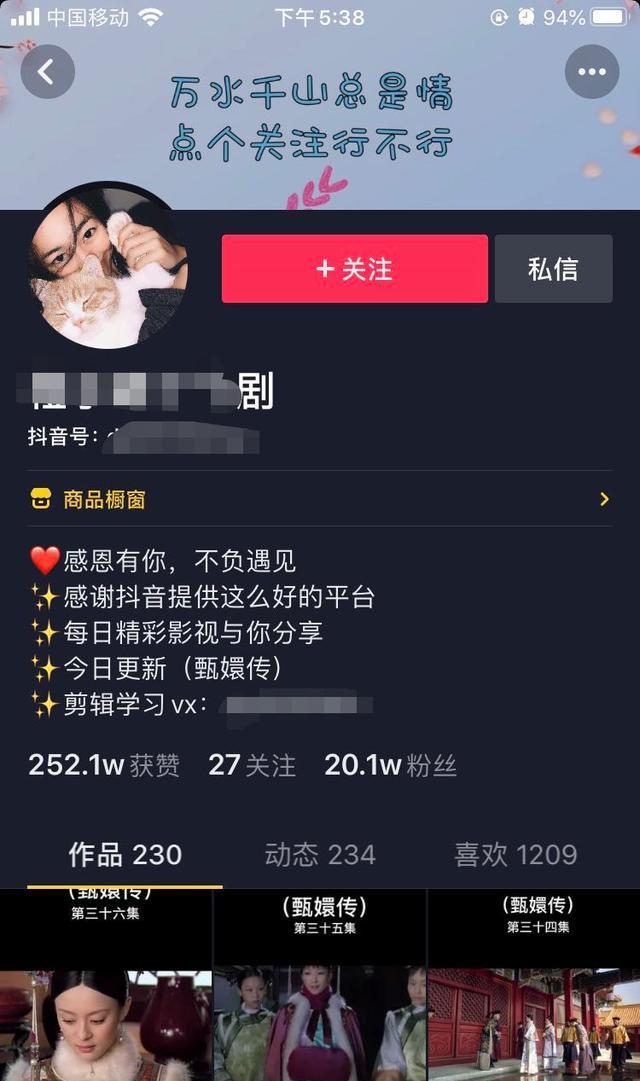Viewport: 640px width, 1081px height.
Task: Switch to the 作品 tab
Action: pos(125,855)
